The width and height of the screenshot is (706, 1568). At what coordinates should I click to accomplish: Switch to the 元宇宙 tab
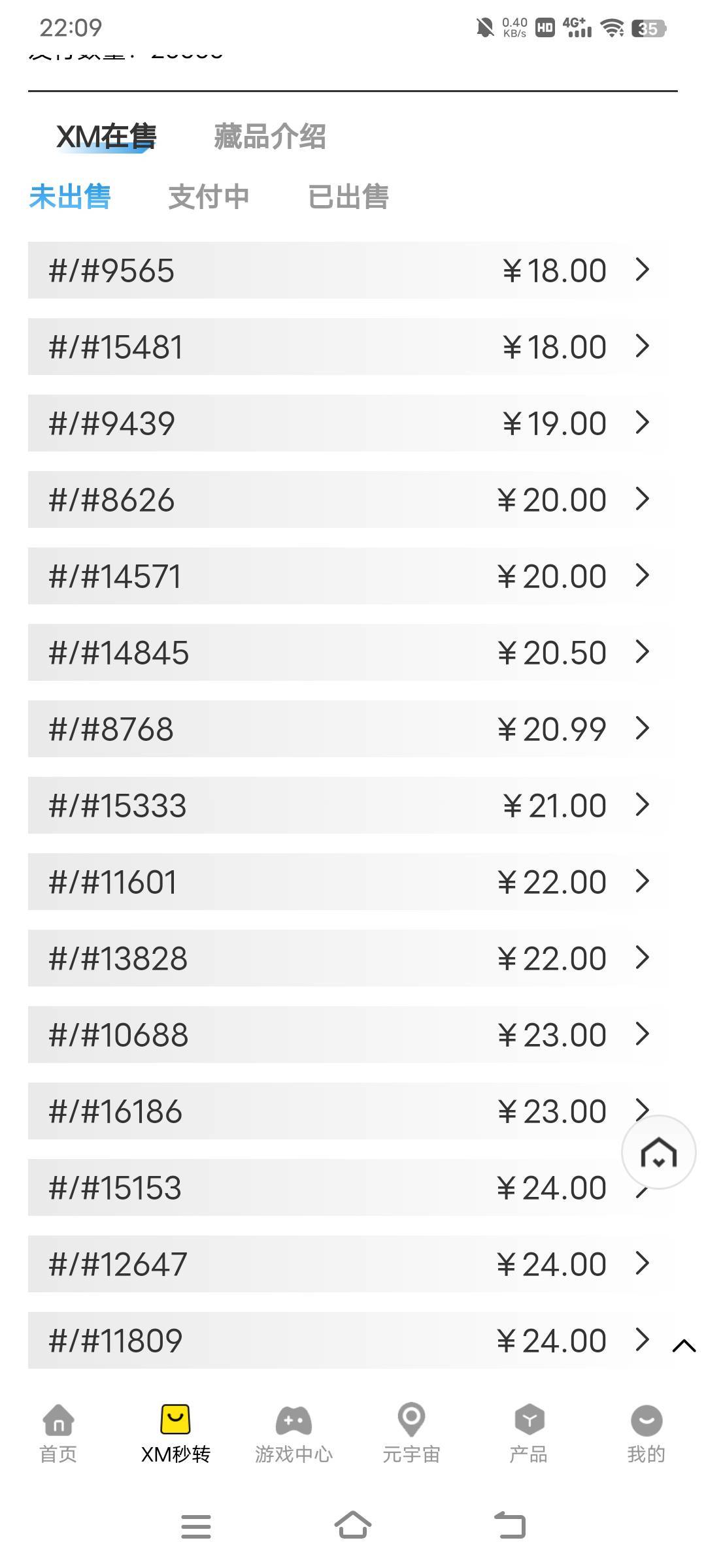coord(411,1434)
